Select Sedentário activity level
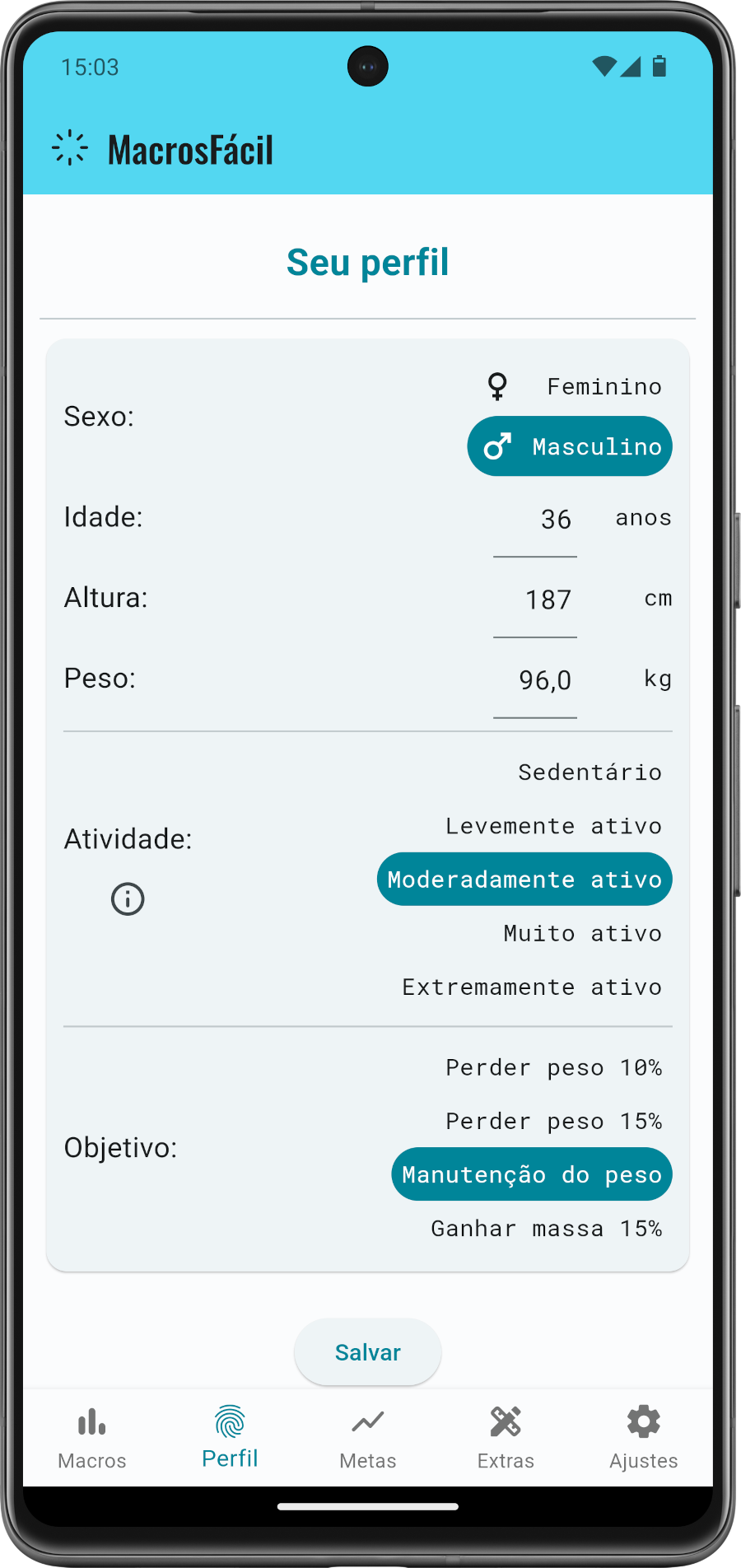Image resolution: width=741 pixels, height=1568 pixels. (x=590, y=772)
